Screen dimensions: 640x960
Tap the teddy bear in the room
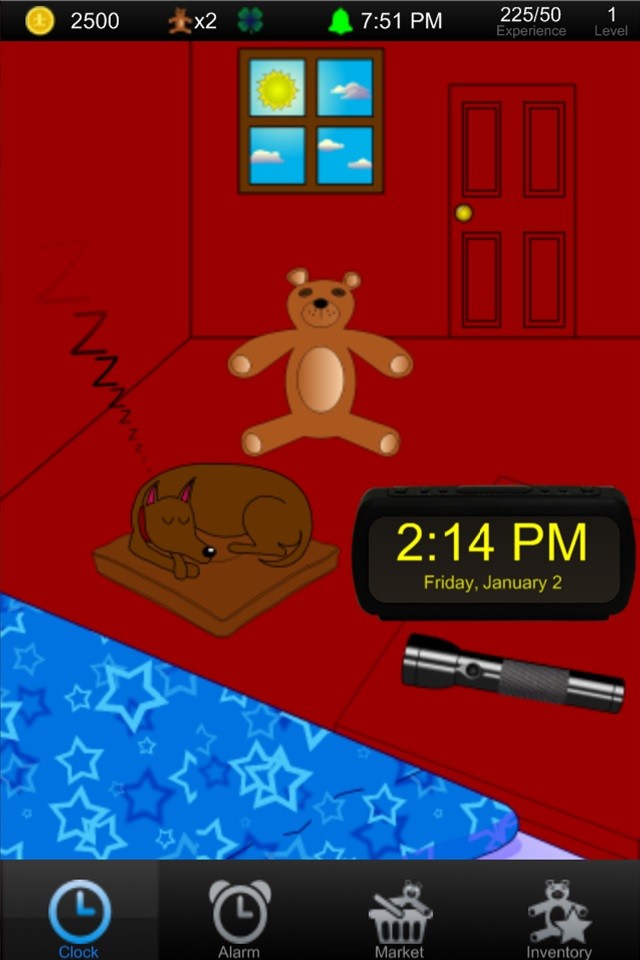320,365
